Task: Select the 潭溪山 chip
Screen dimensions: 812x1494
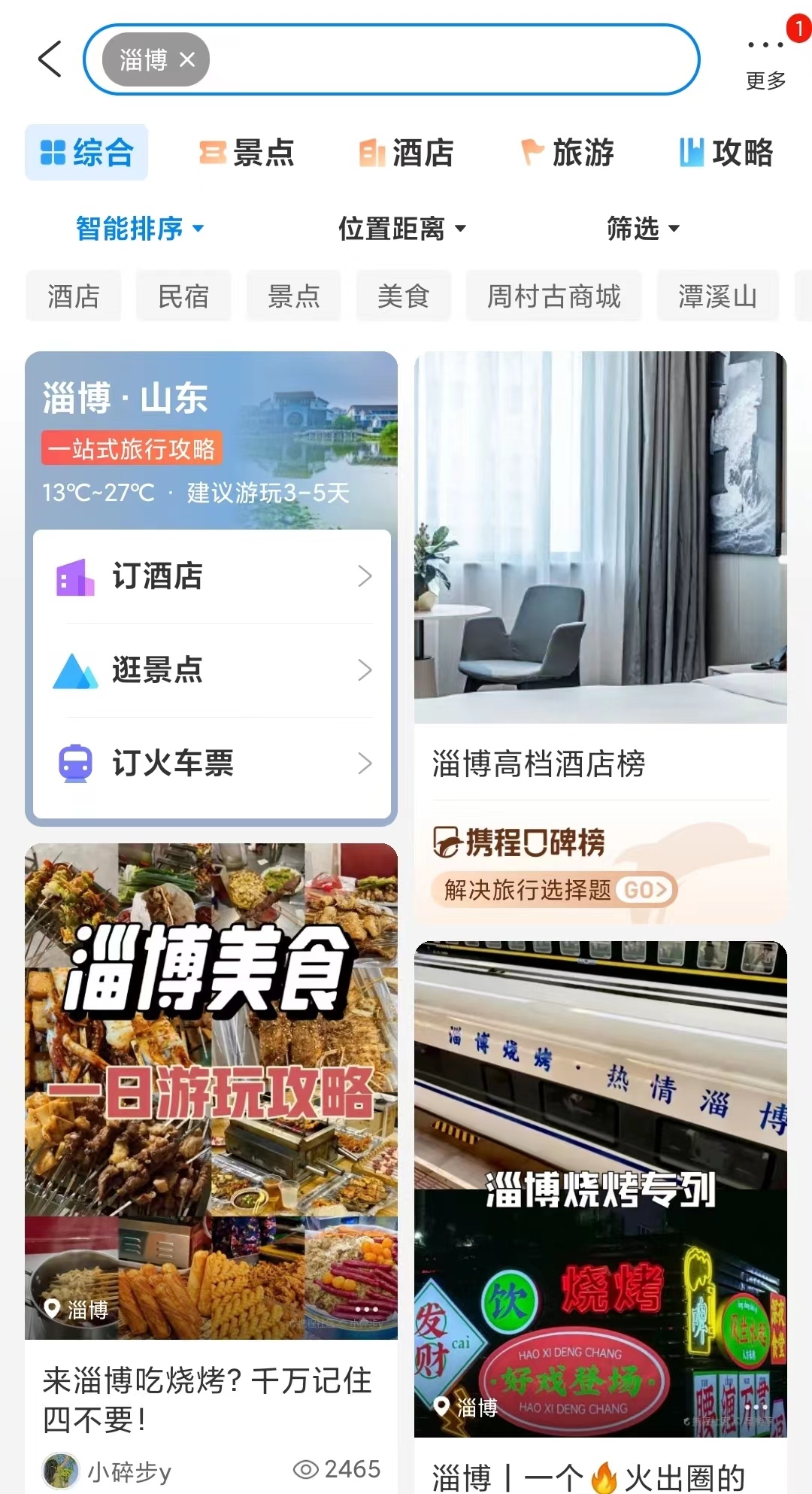Action: coord(718,296)
